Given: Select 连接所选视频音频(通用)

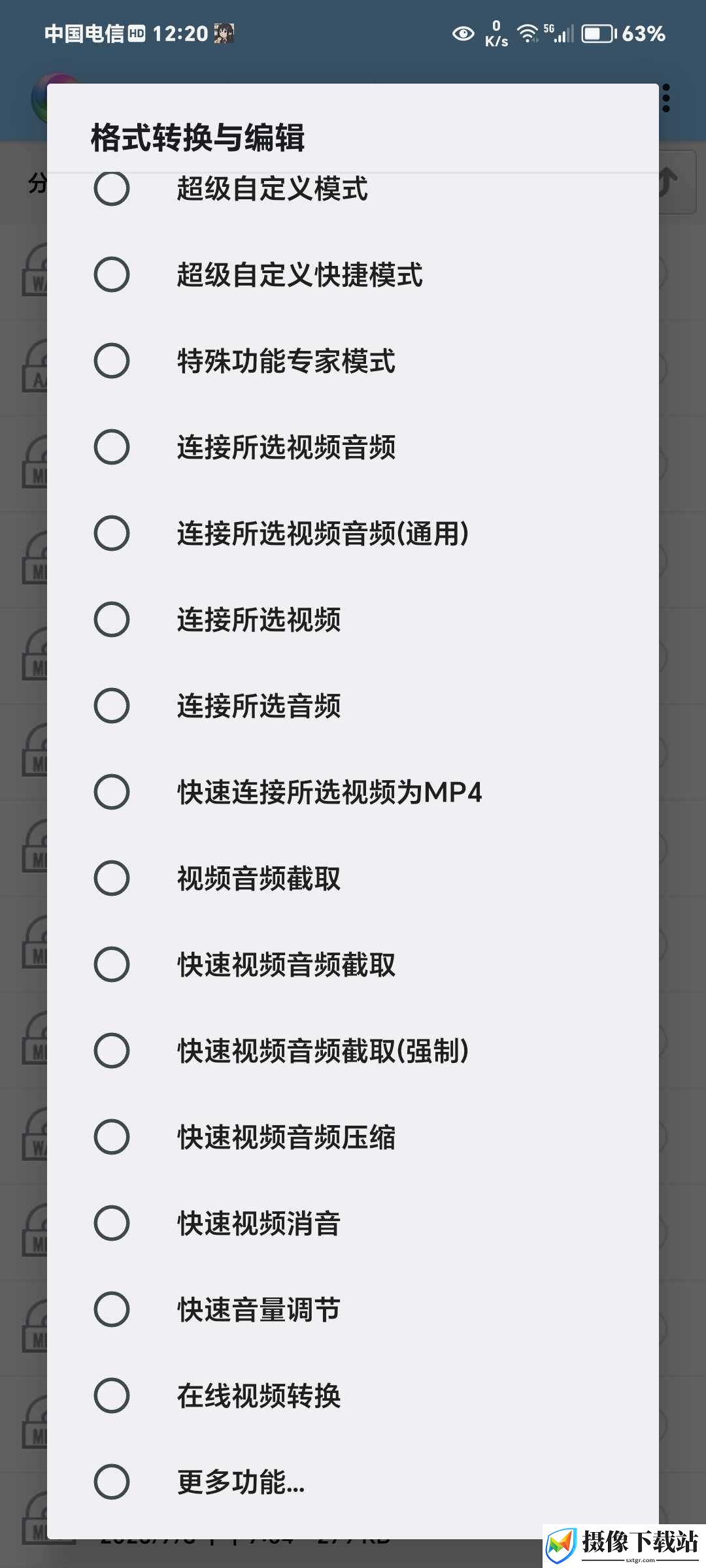Looking at the screenshot, I should (353, 533).
